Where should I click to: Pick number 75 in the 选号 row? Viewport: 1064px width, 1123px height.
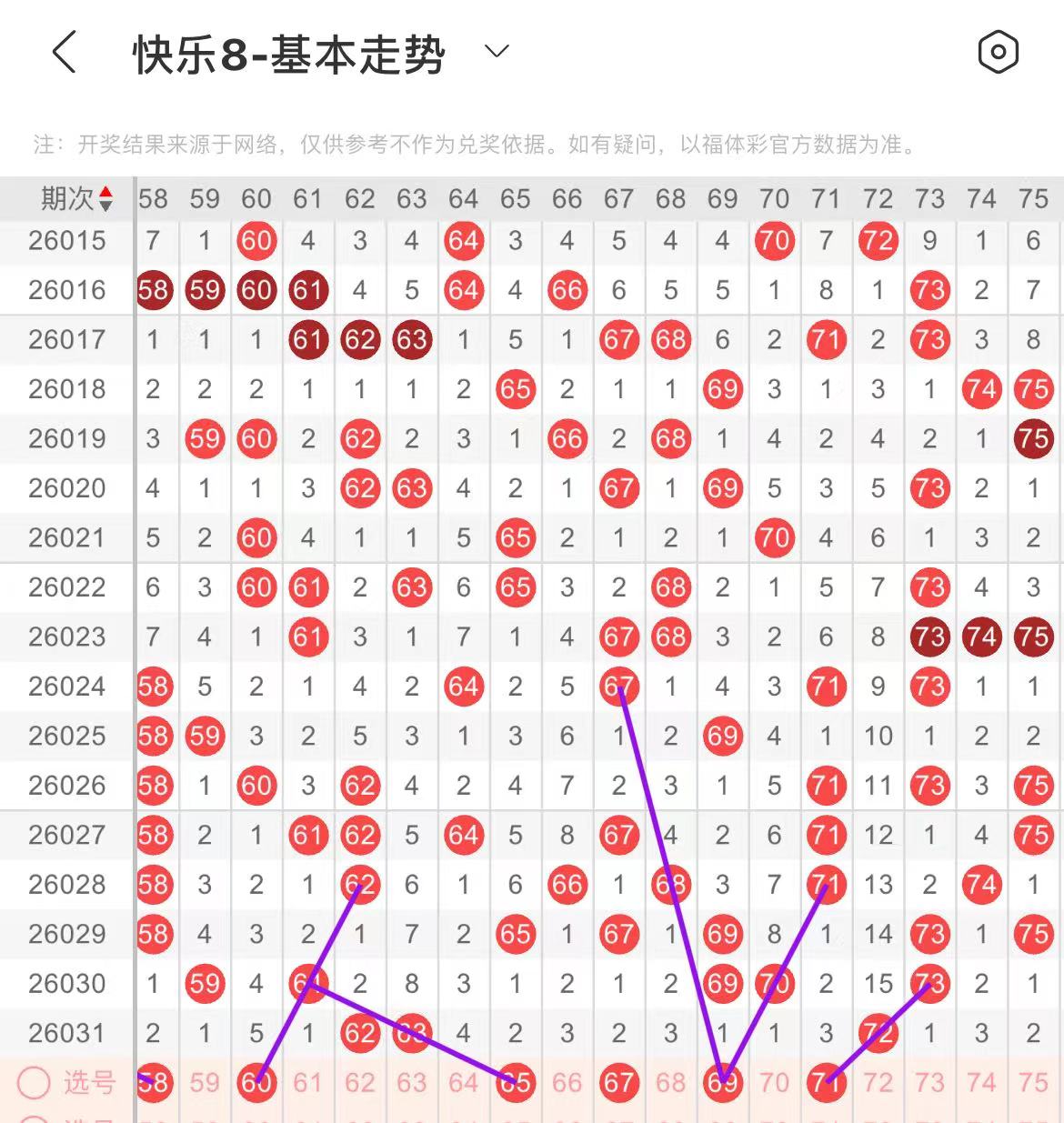click(x=1033, y=1082)
